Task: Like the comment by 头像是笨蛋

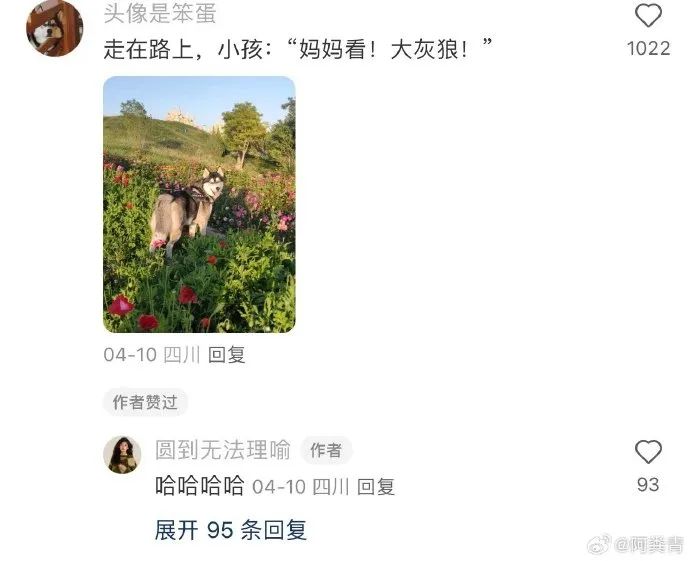Action: tap(649, 16)
